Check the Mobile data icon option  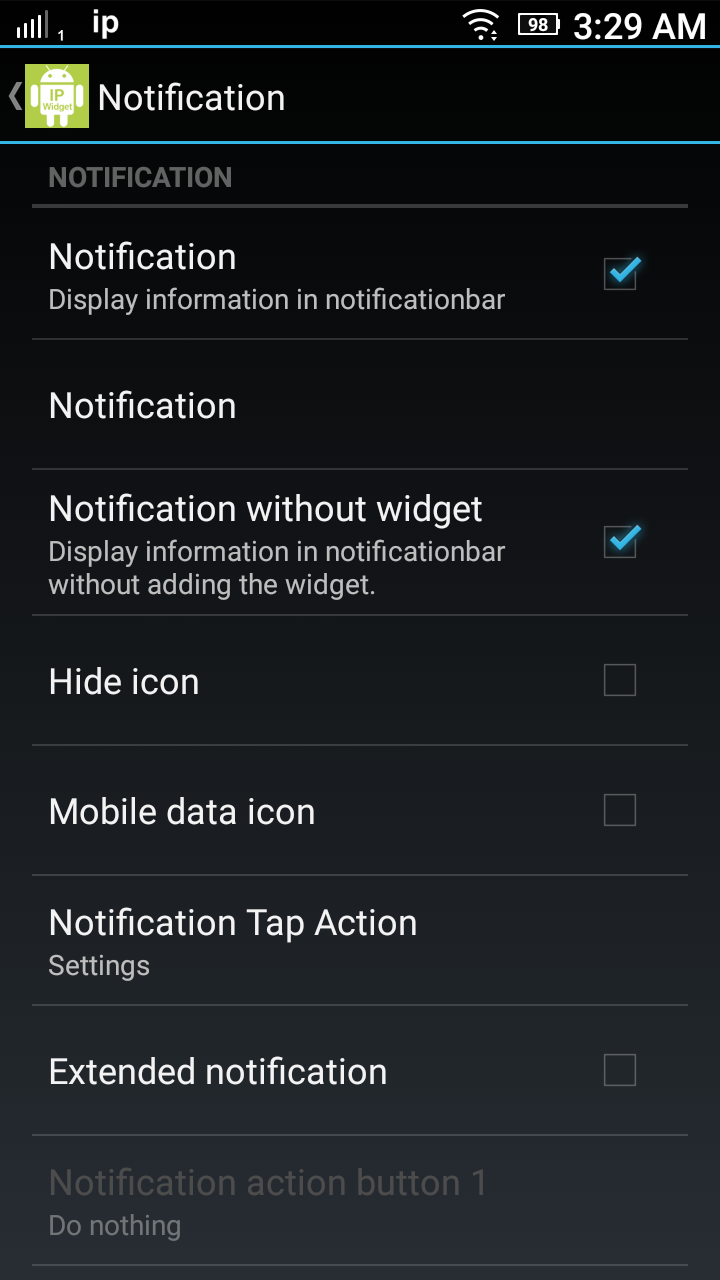click(x=620, y=810)
